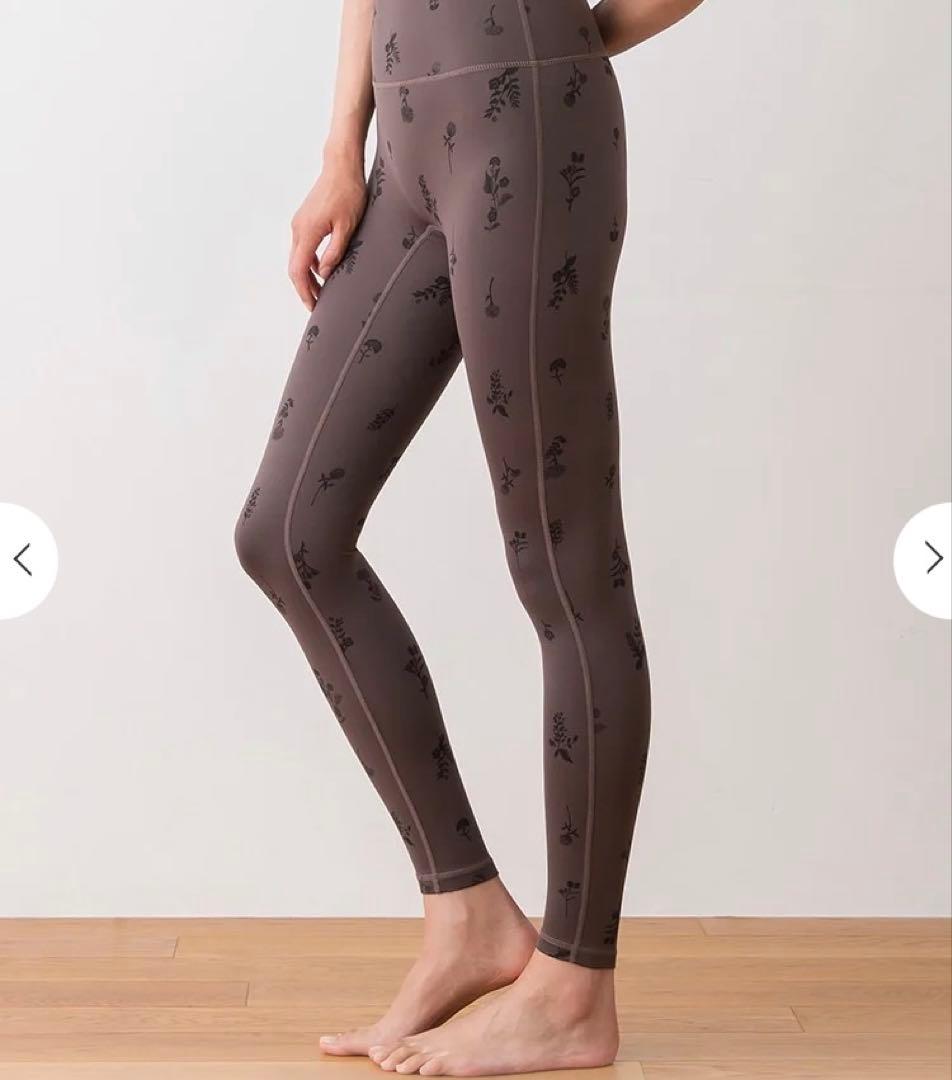Advance to the next product image
Viewport: 952px width, 1080px height.
pyautogui.click(x=930, y=558)
